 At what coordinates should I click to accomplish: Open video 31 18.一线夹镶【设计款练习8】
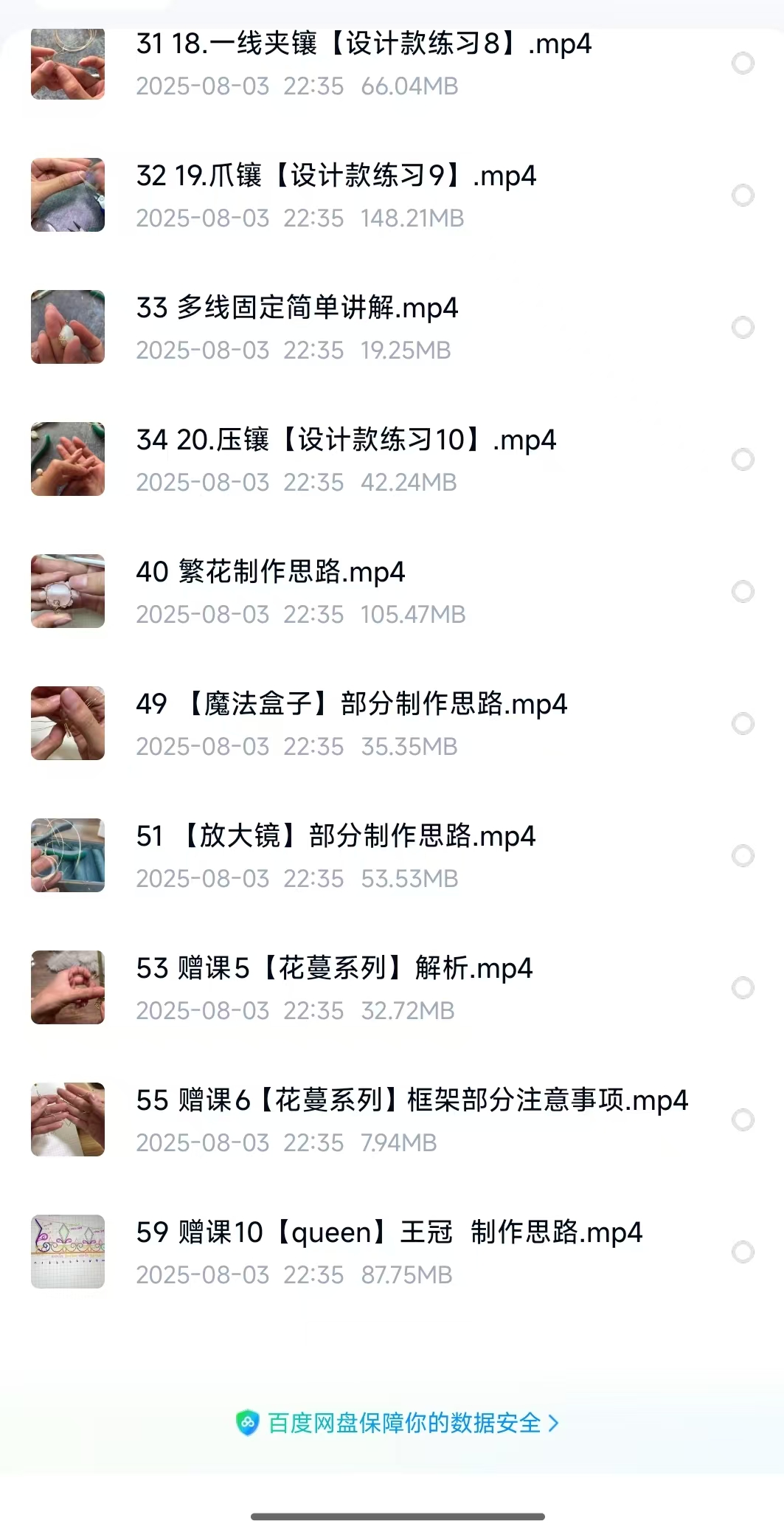click(x=363, y=44)
